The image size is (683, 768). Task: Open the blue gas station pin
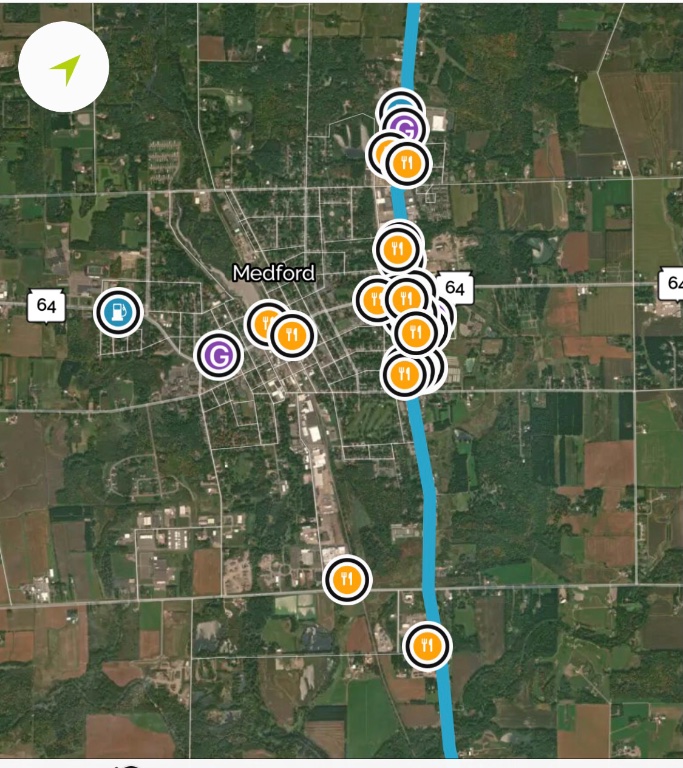118,313
